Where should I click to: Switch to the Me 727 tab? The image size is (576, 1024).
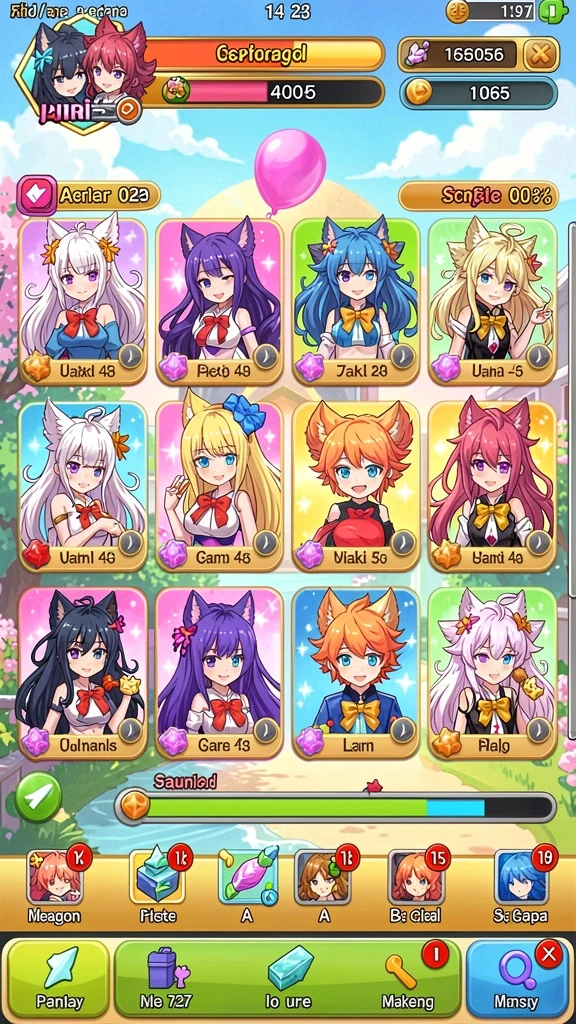coord(165,978)
